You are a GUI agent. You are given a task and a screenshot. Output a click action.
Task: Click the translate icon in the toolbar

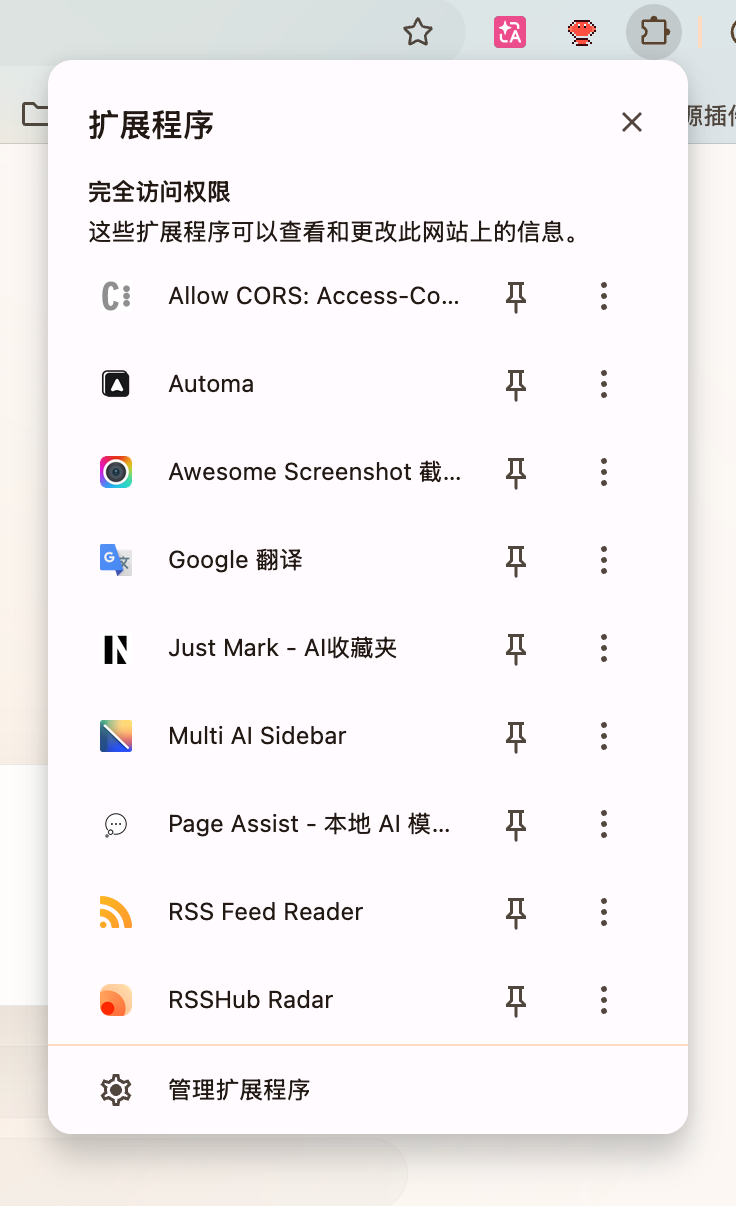(509, 31)
